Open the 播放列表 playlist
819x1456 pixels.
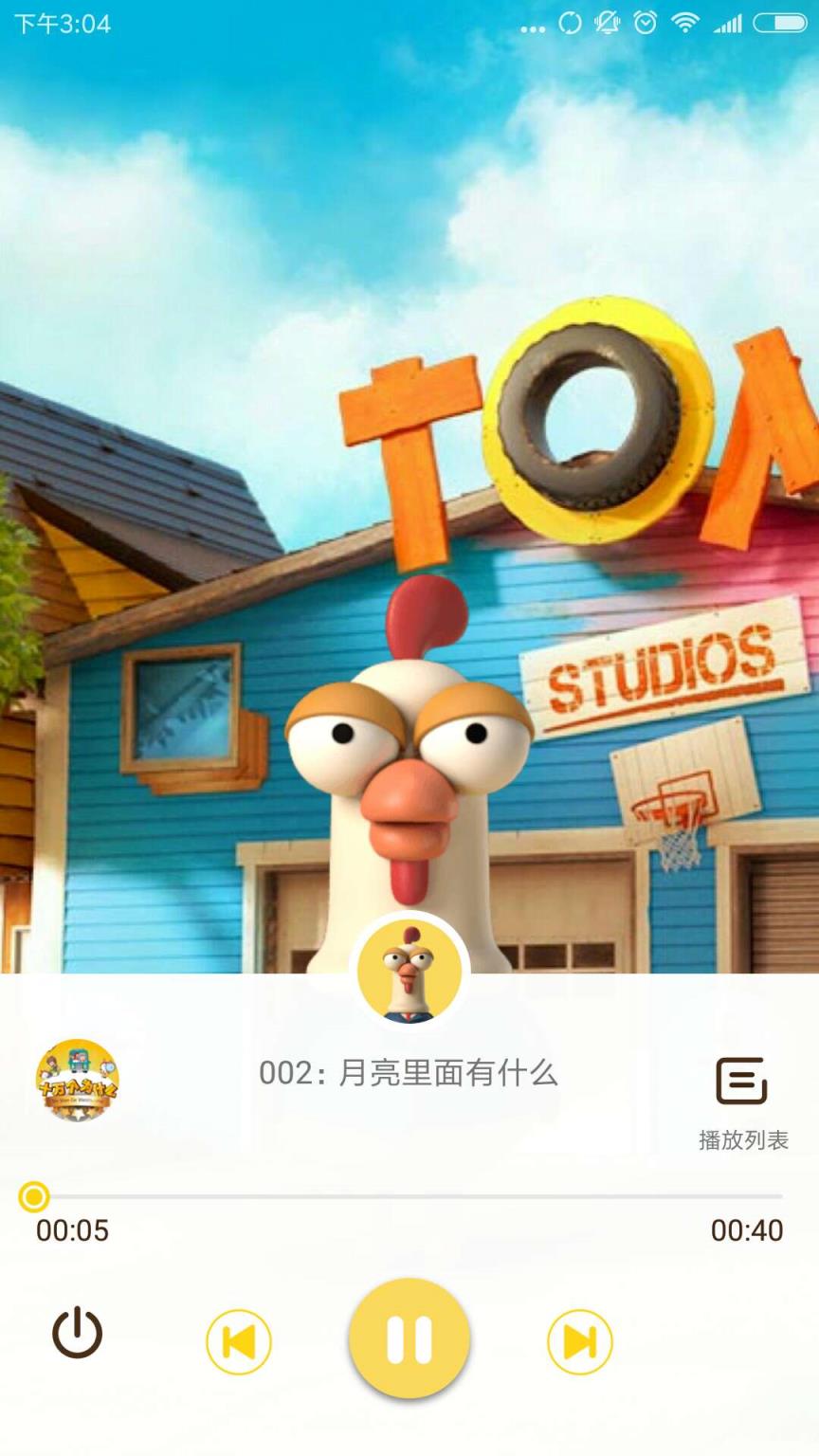click(x=742, y=1101)
